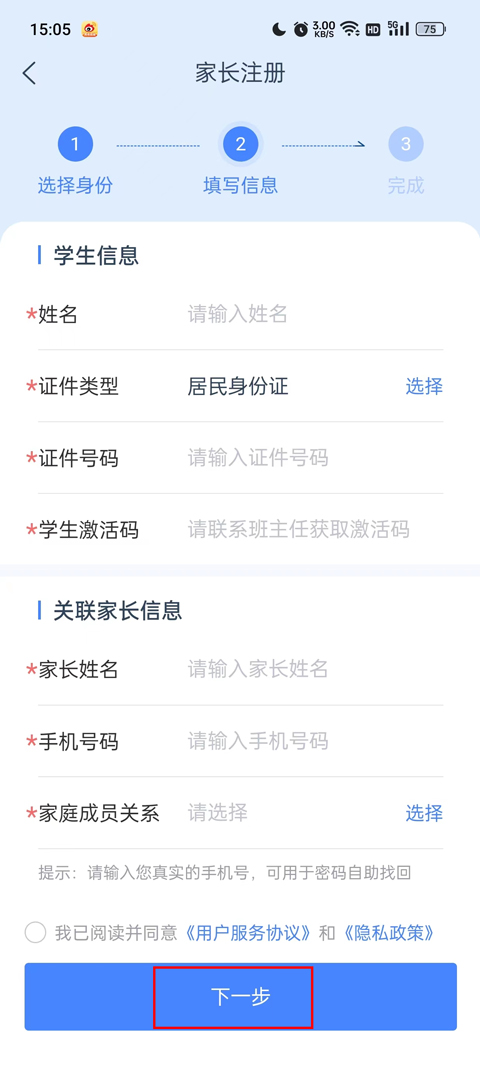The width and height of the screenshot is (480, 1073).
Task: Tap the 手机号码 input field
Action: pyautogui.click(x=315, y=741)
